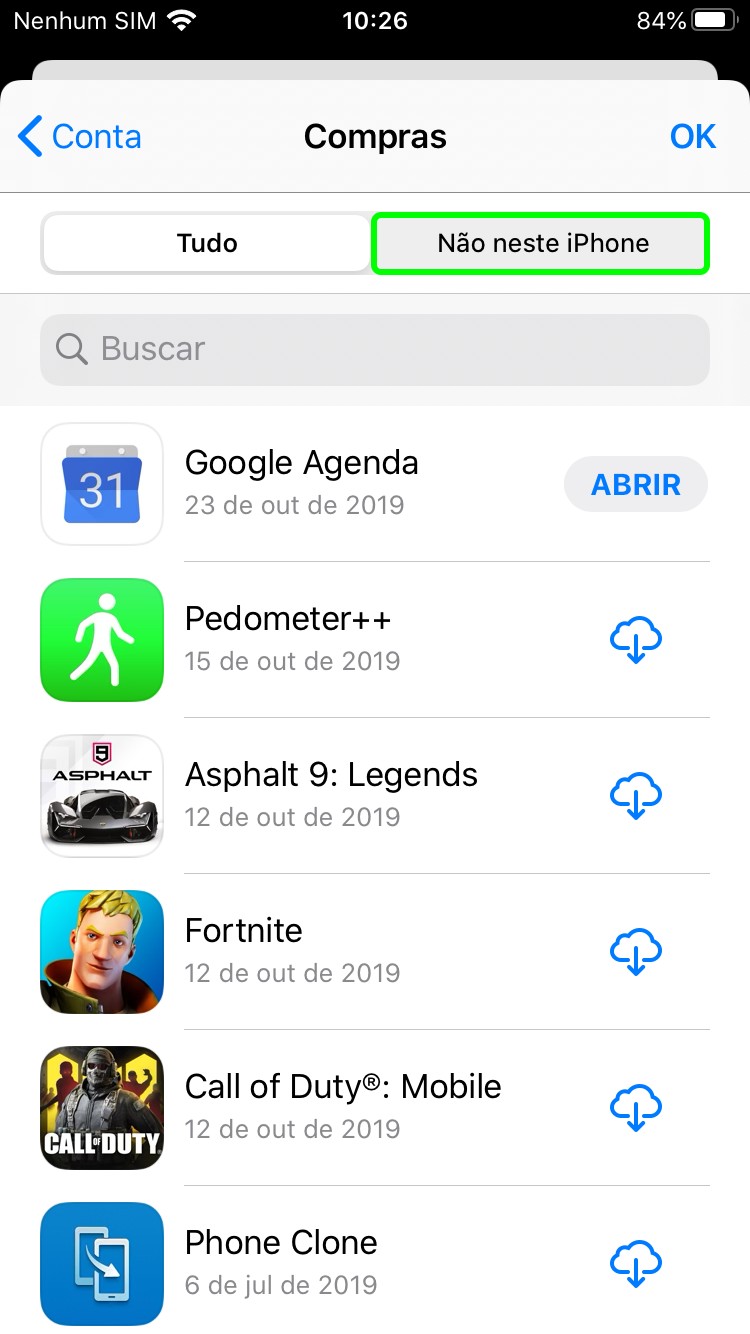Download Pedometer++ from the cloud
The width and height of the screenshot is (750, 1334).
pos(636,640)
